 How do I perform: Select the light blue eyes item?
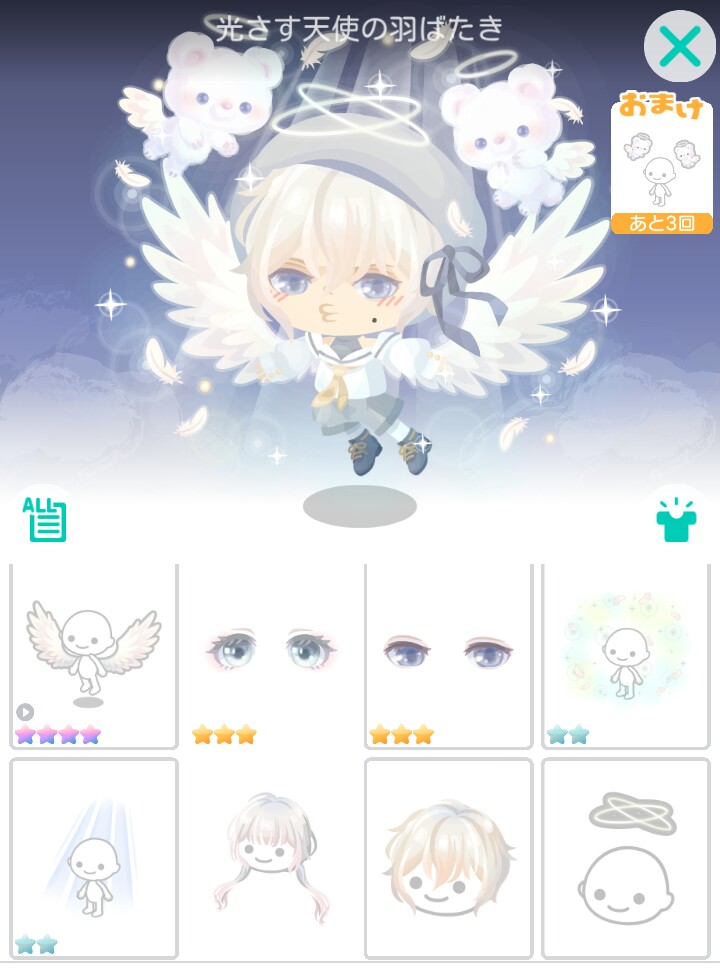271,656
